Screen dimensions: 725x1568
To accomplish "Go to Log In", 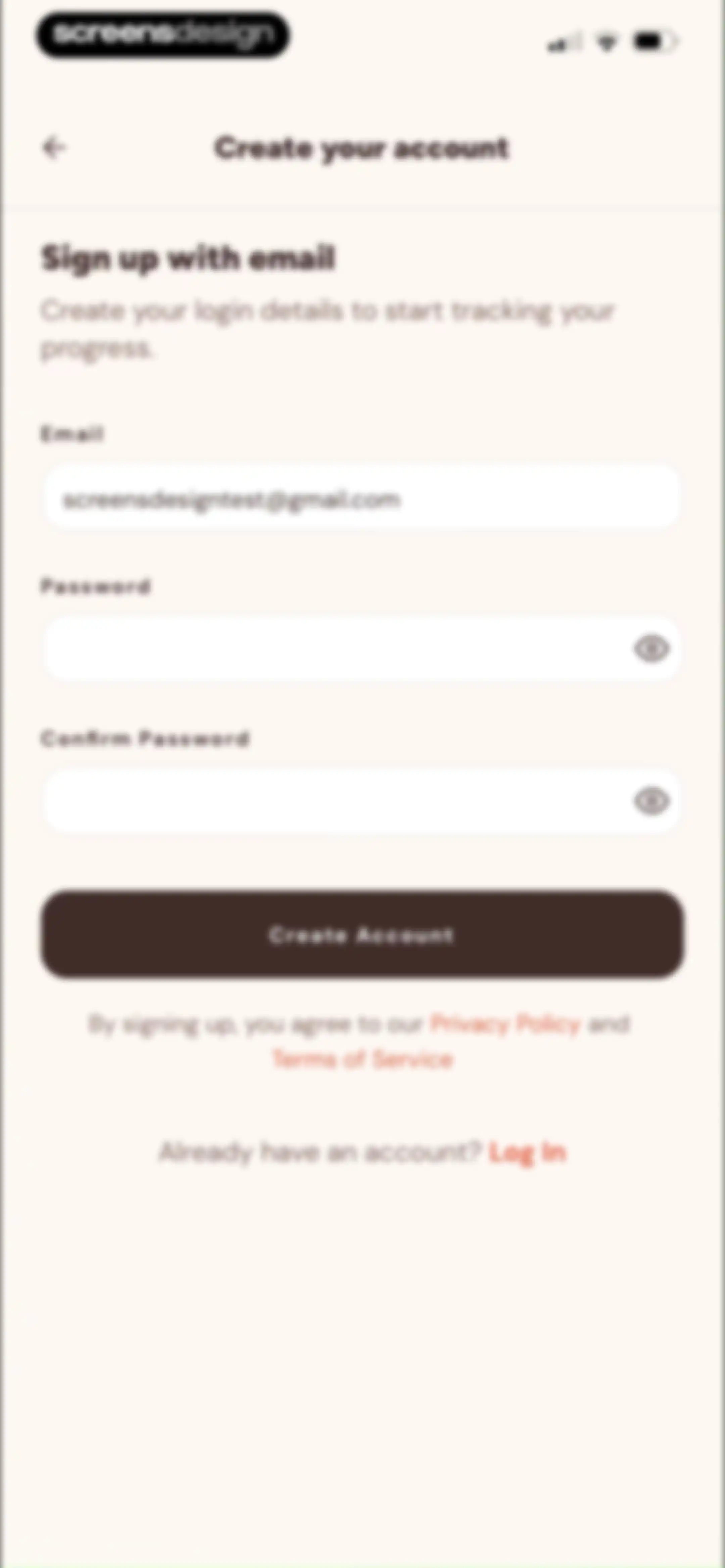I will tap(527, 1152).
